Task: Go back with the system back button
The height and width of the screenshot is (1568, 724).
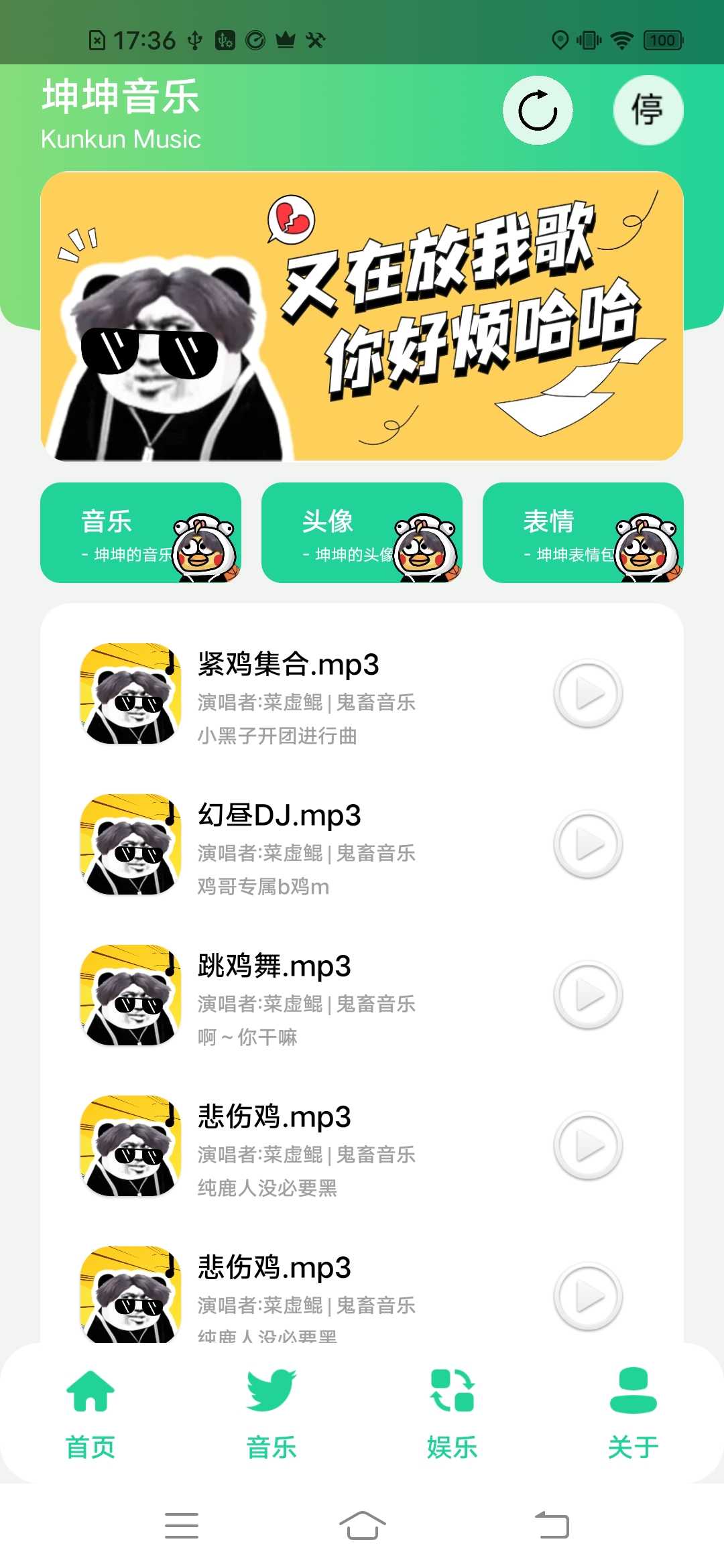Action: pyautogui.click(x=552, y=1526)
